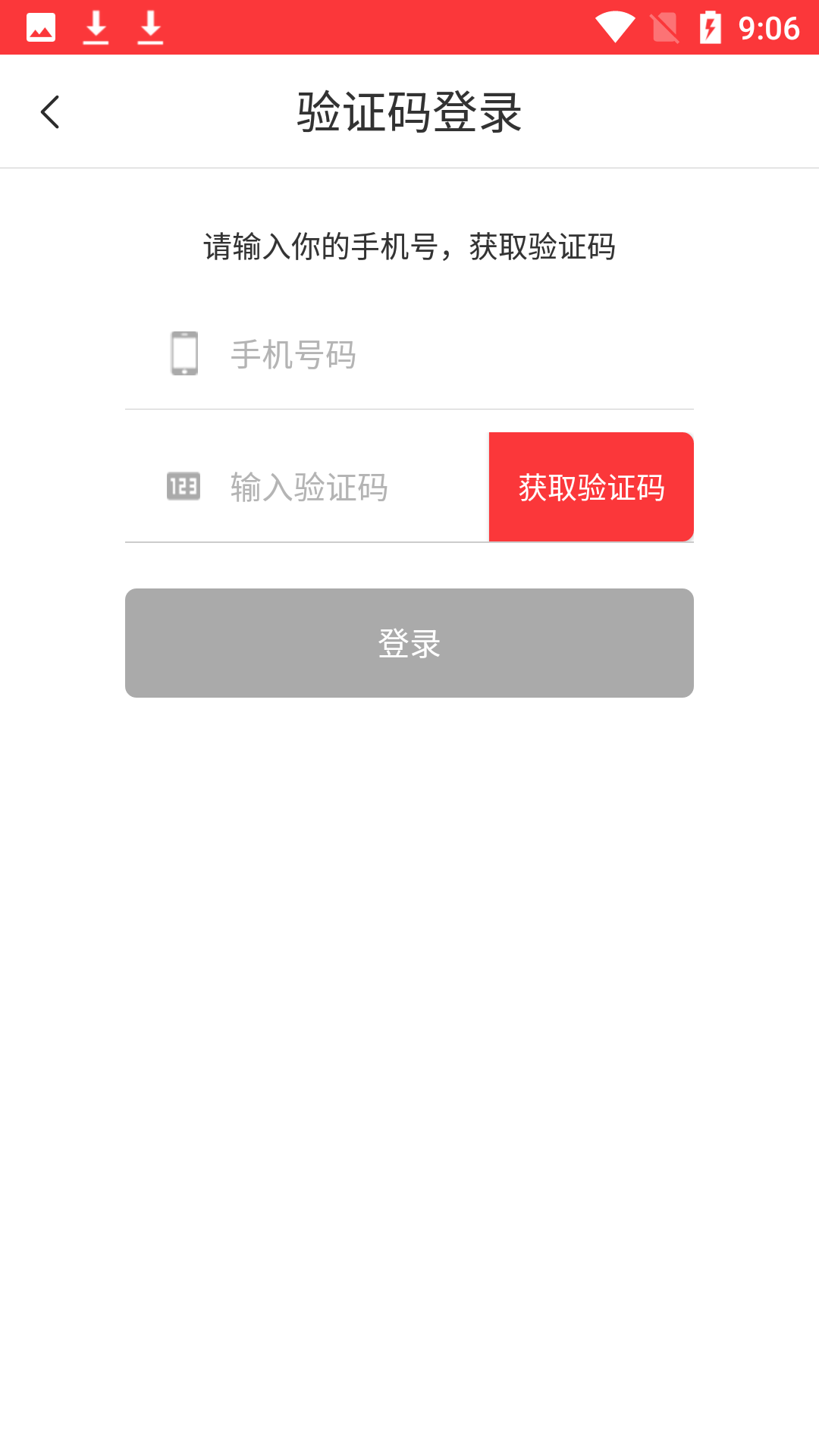Tap the back chevron to leave login page
The image size is (819, 1456).
point(50,111)
